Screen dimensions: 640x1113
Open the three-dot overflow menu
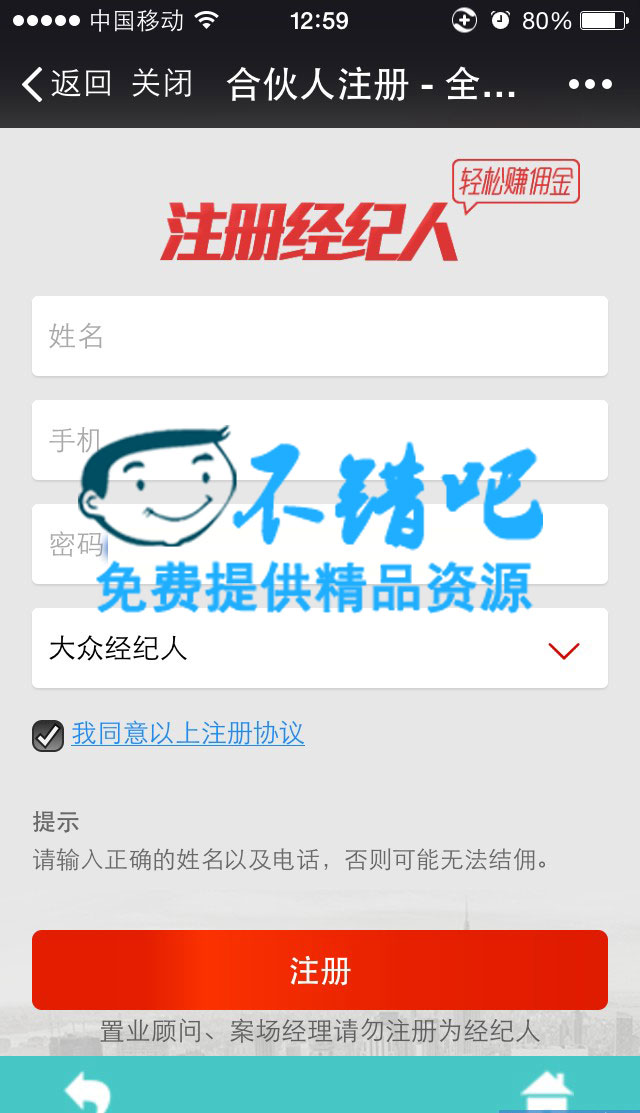589,84
